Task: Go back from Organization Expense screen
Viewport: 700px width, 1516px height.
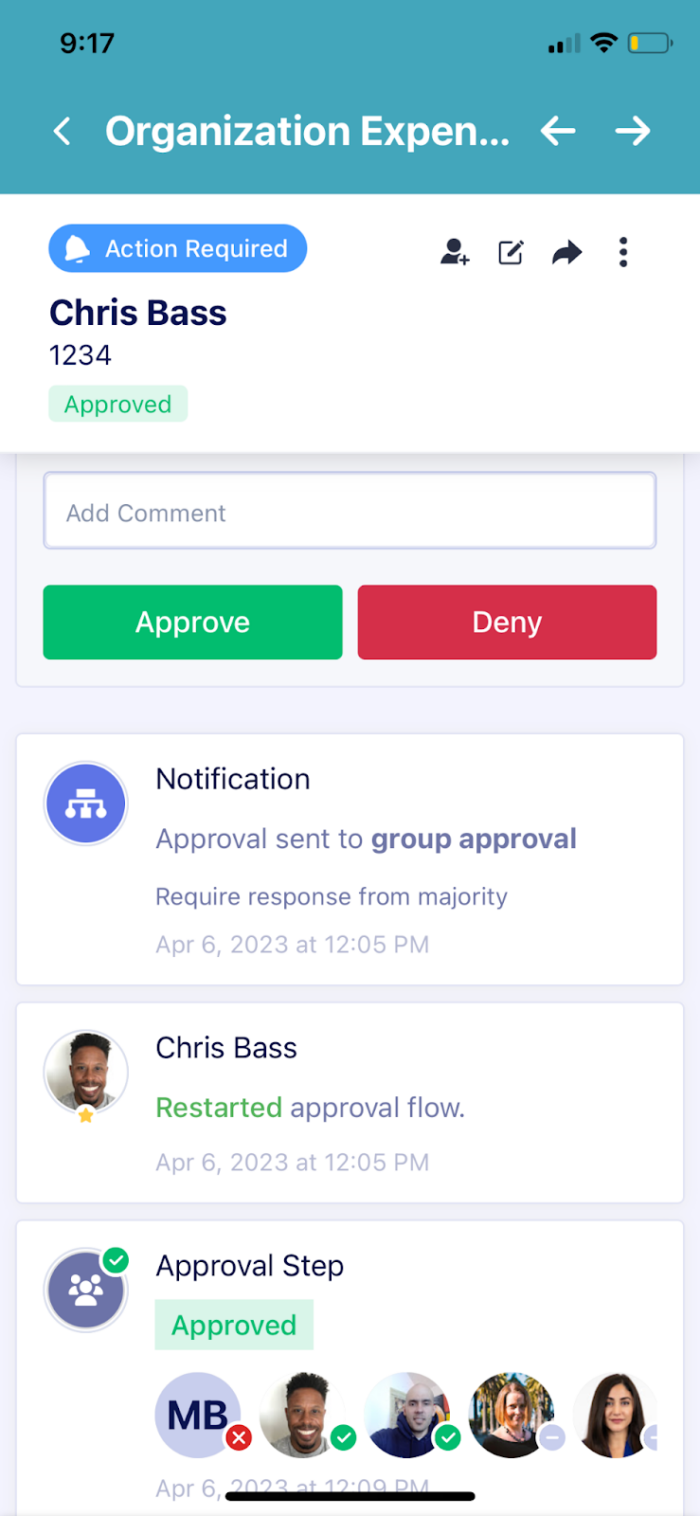Action: tap(62, 131)
